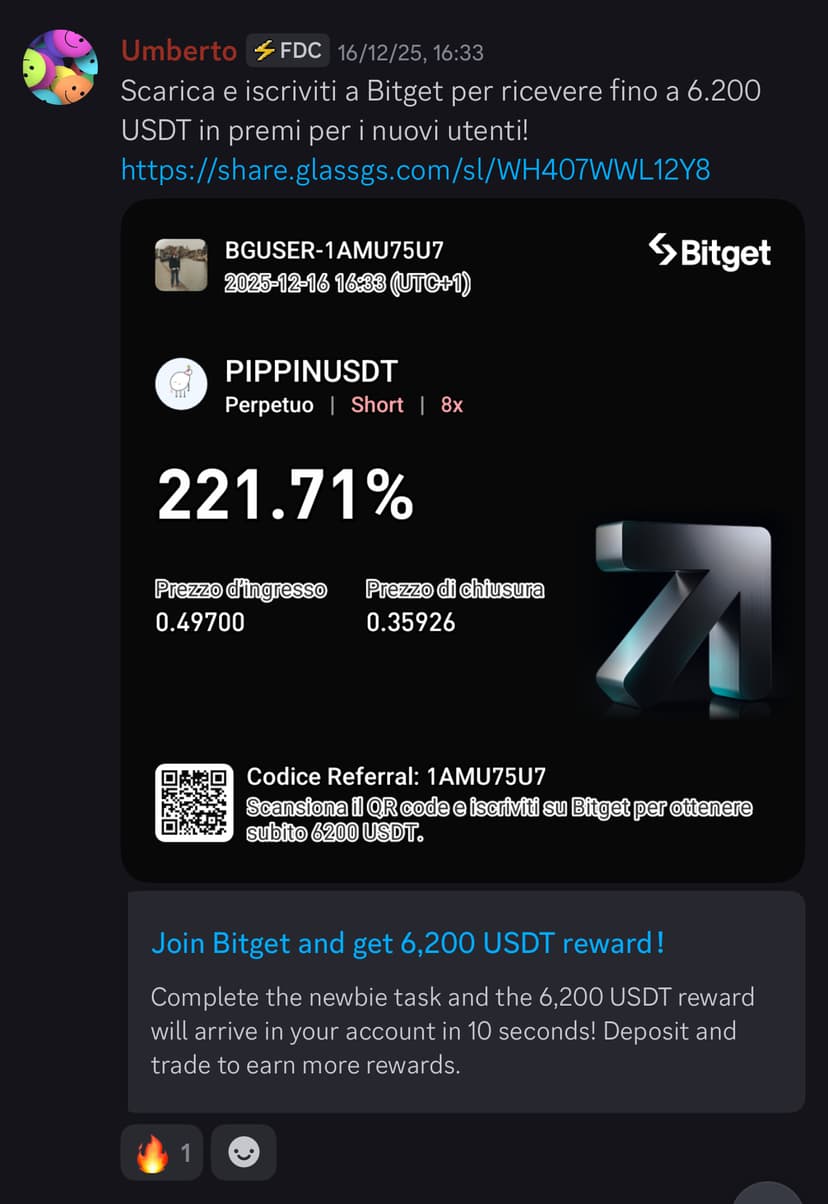
Task: Click the username Umberto
Action: click(178, 49)
